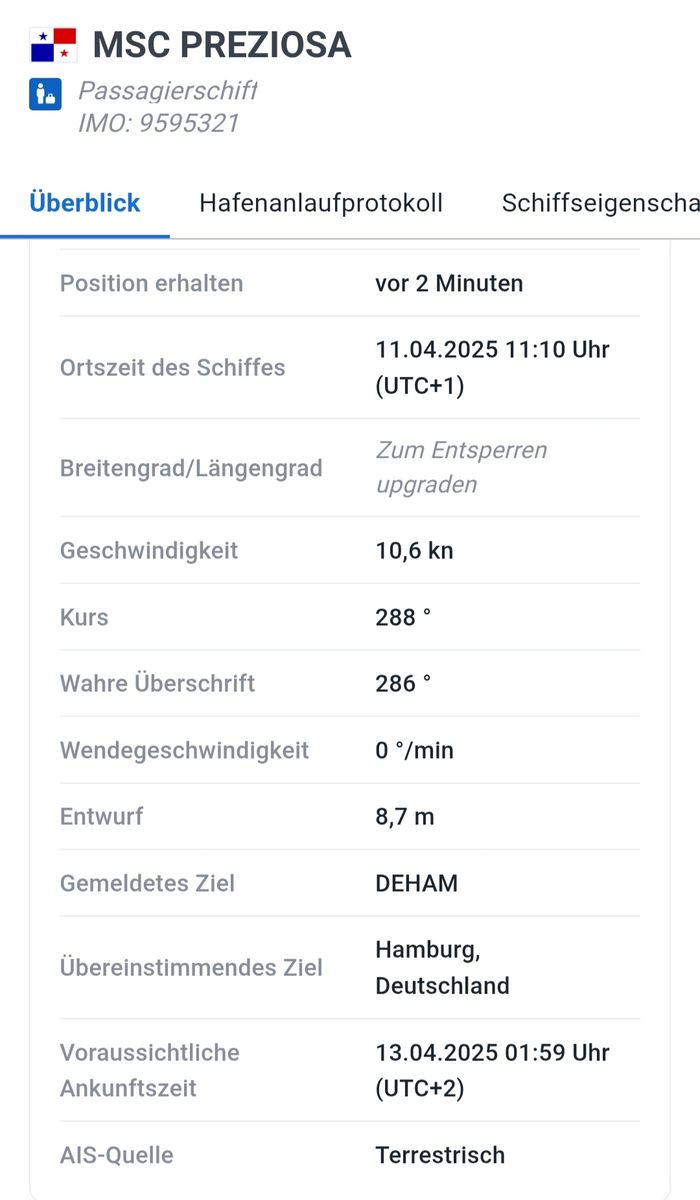This screenshot has width=700, height=1200.
Task: Switch to the Schiffseigenschaften tab
Action: (600, 203)
